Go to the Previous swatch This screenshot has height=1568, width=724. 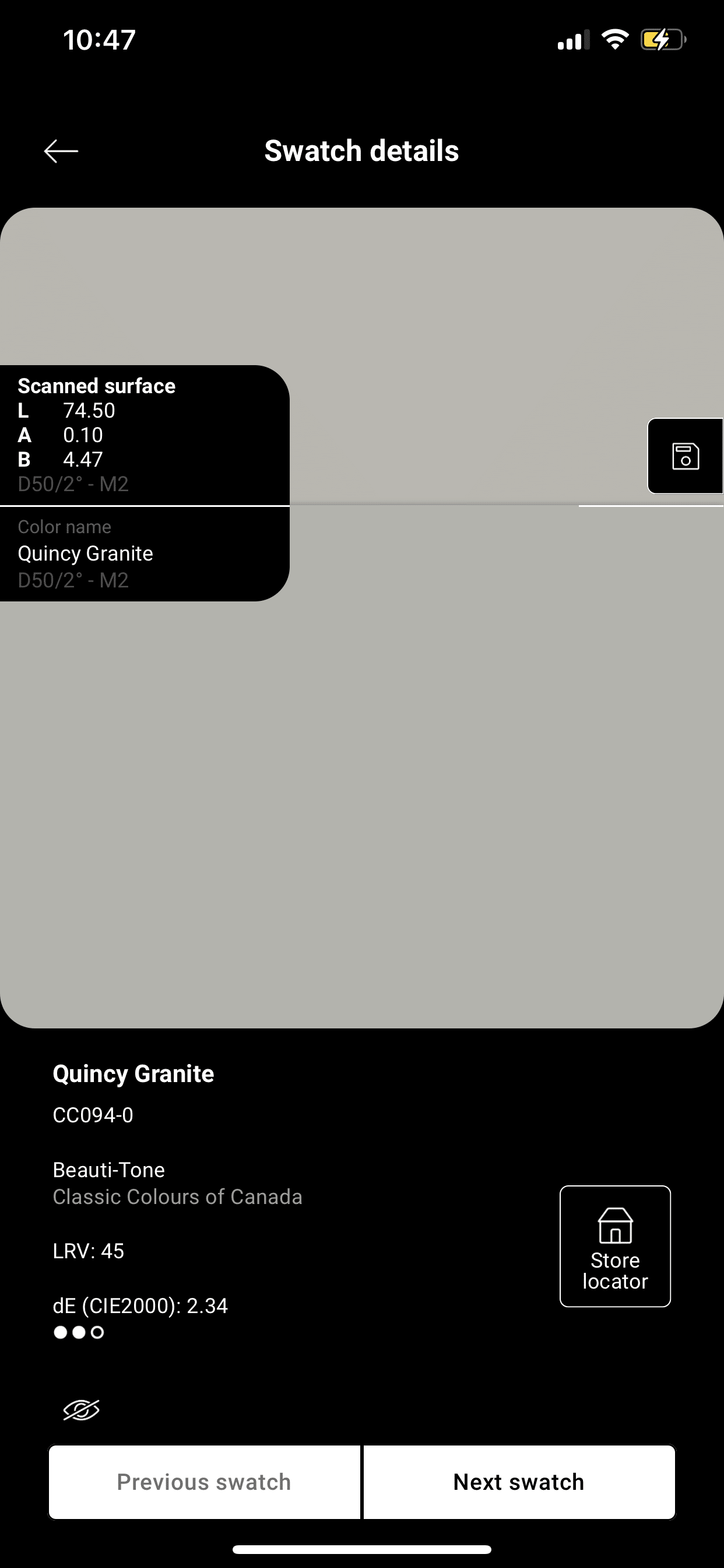205,1482
